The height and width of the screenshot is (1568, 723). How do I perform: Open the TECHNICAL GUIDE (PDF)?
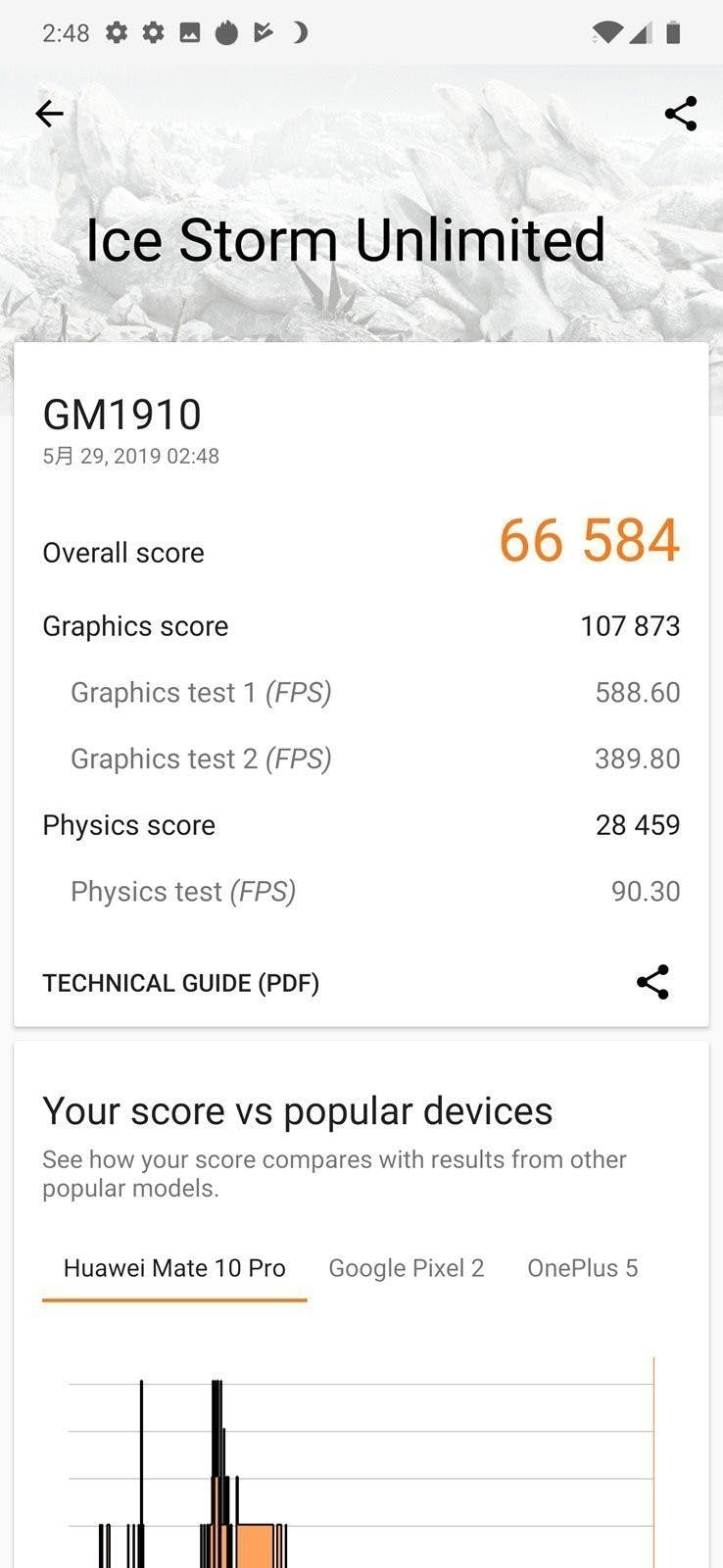[x=180, y=982]
